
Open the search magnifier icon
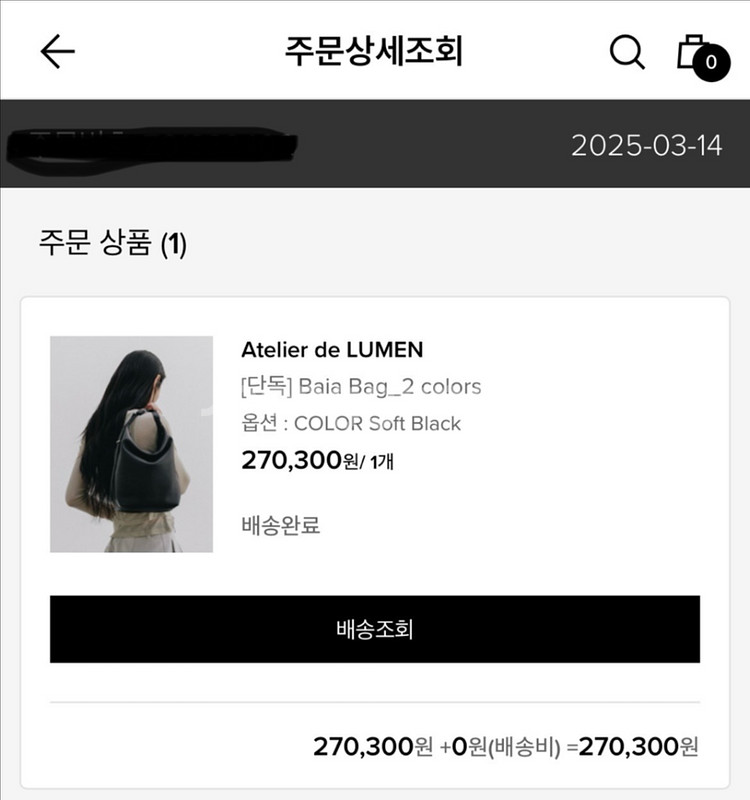click(627, 52)
